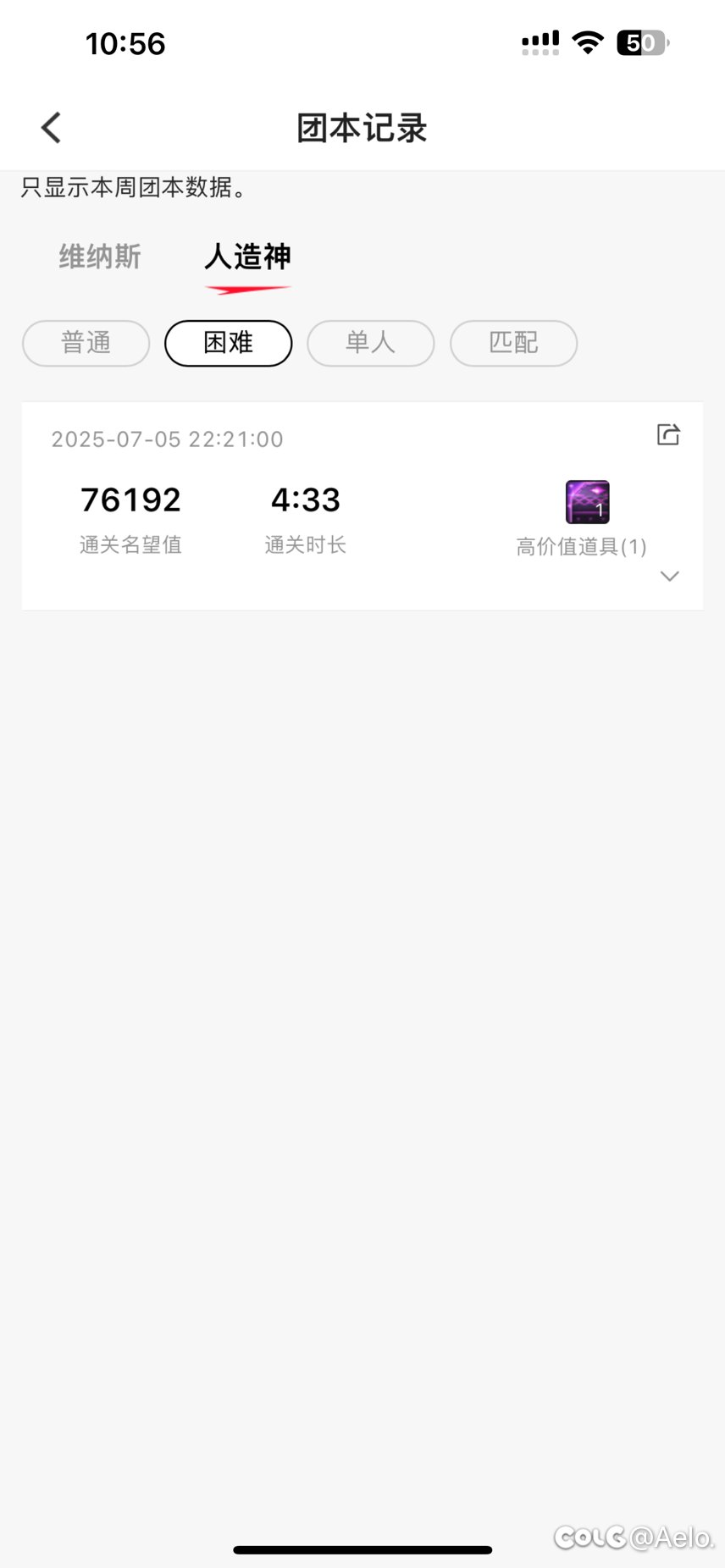Go back from the 团本记录 page
This screenshot has width=725, height=1568.
click(x=51, y=128)
